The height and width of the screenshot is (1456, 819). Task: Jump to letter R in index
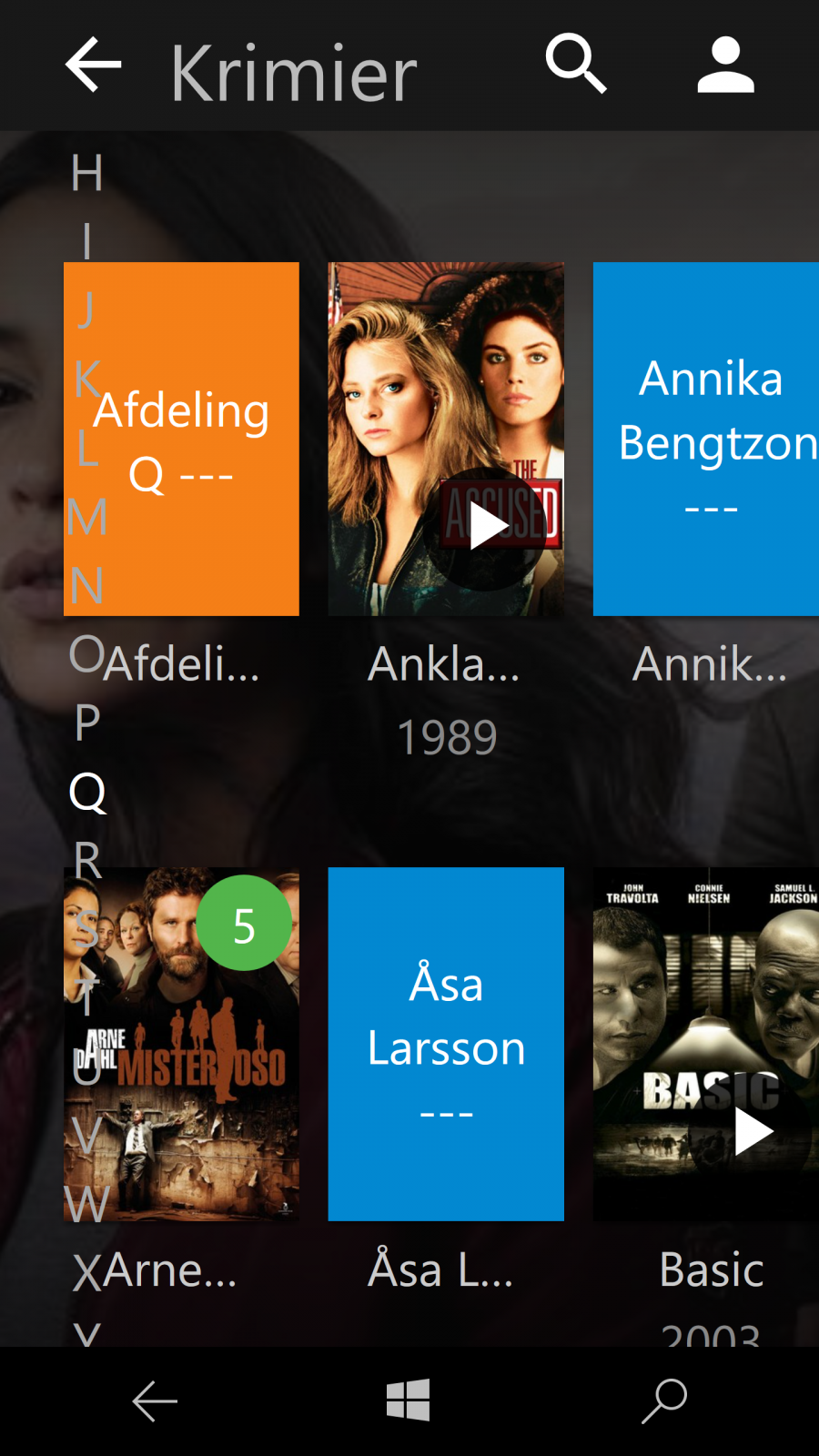(86, 860)
